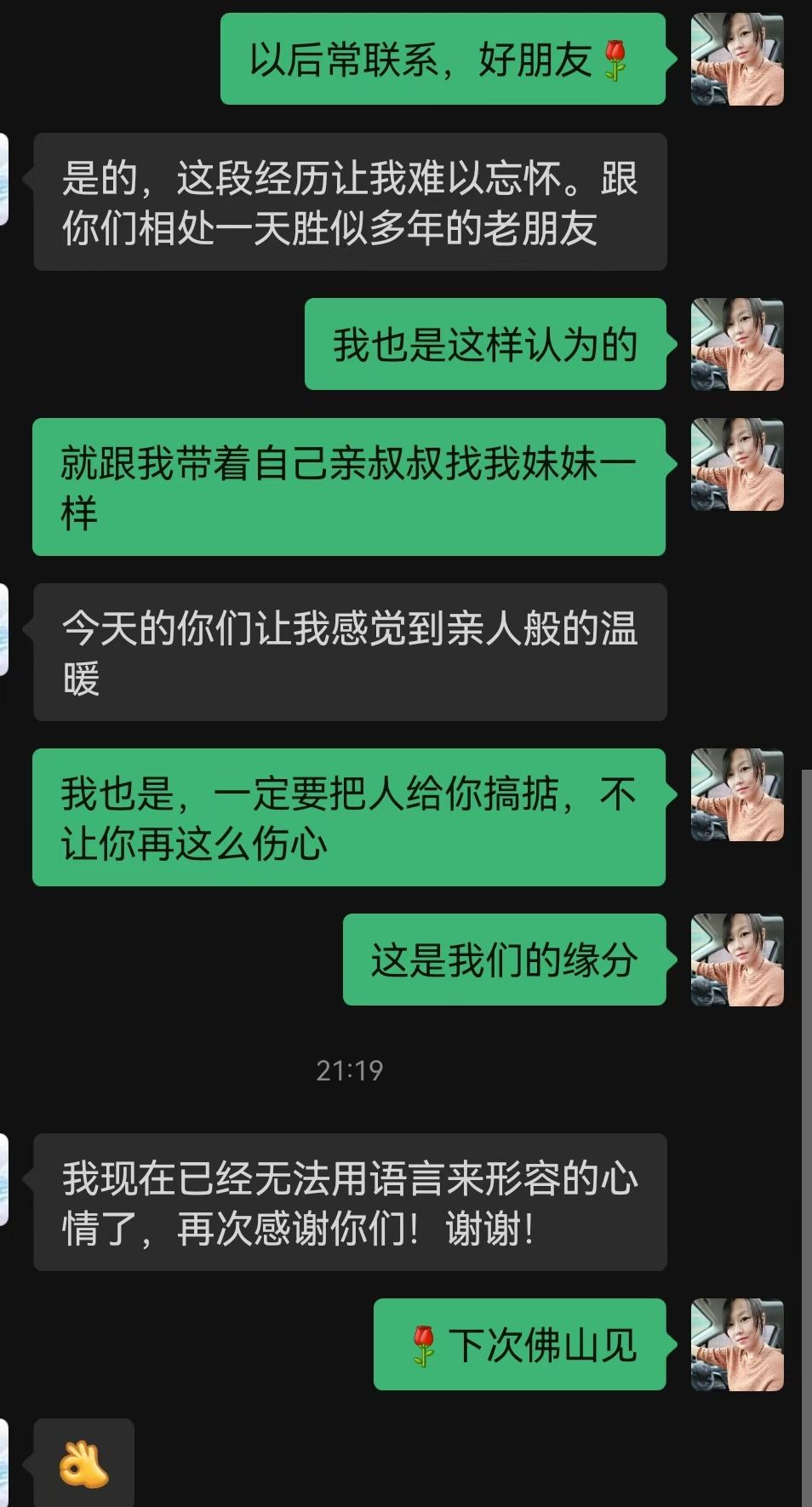Open profile from avatar beside '就跟我带着自己亲叔叔' message
This screenshot has width=812, height=1507.
(x=737, y=464)
